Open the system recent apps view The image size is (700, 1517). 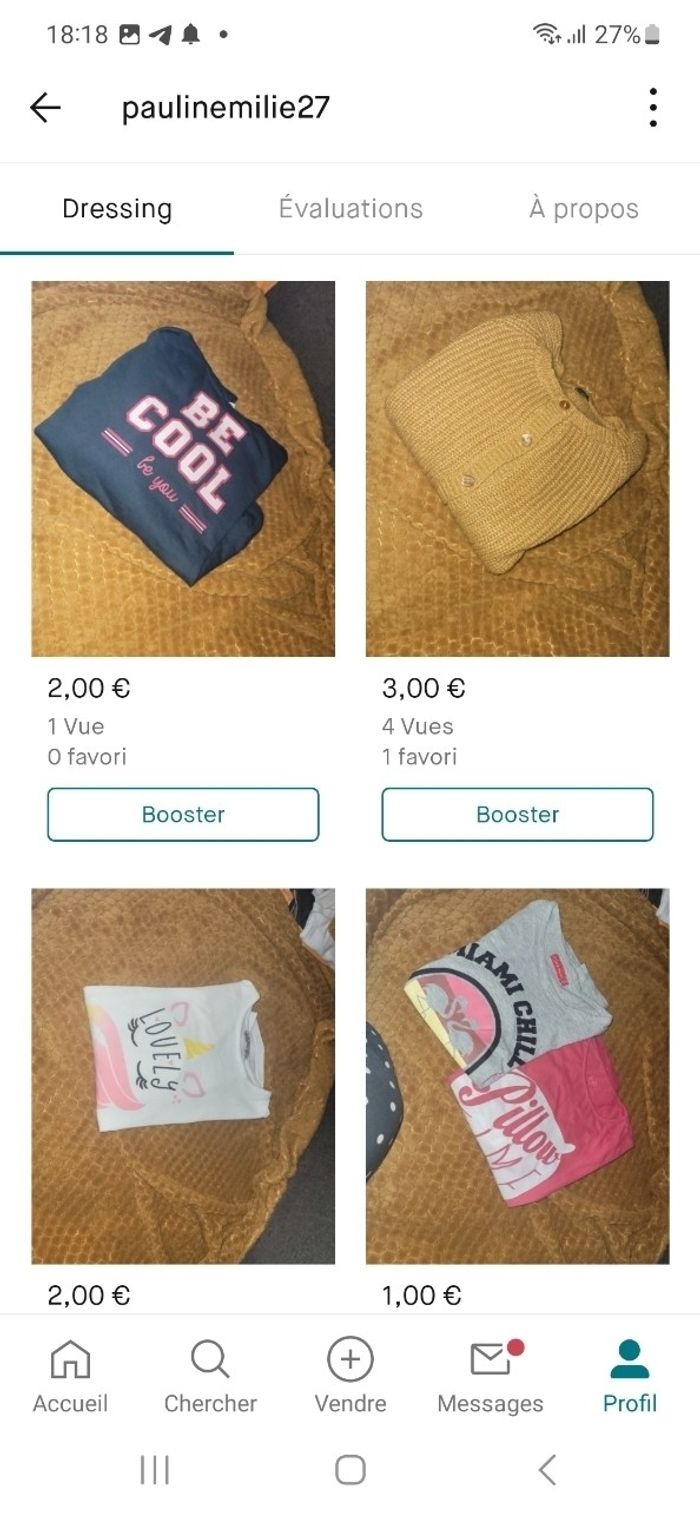pyautogui.click(x=154, y=1469)
